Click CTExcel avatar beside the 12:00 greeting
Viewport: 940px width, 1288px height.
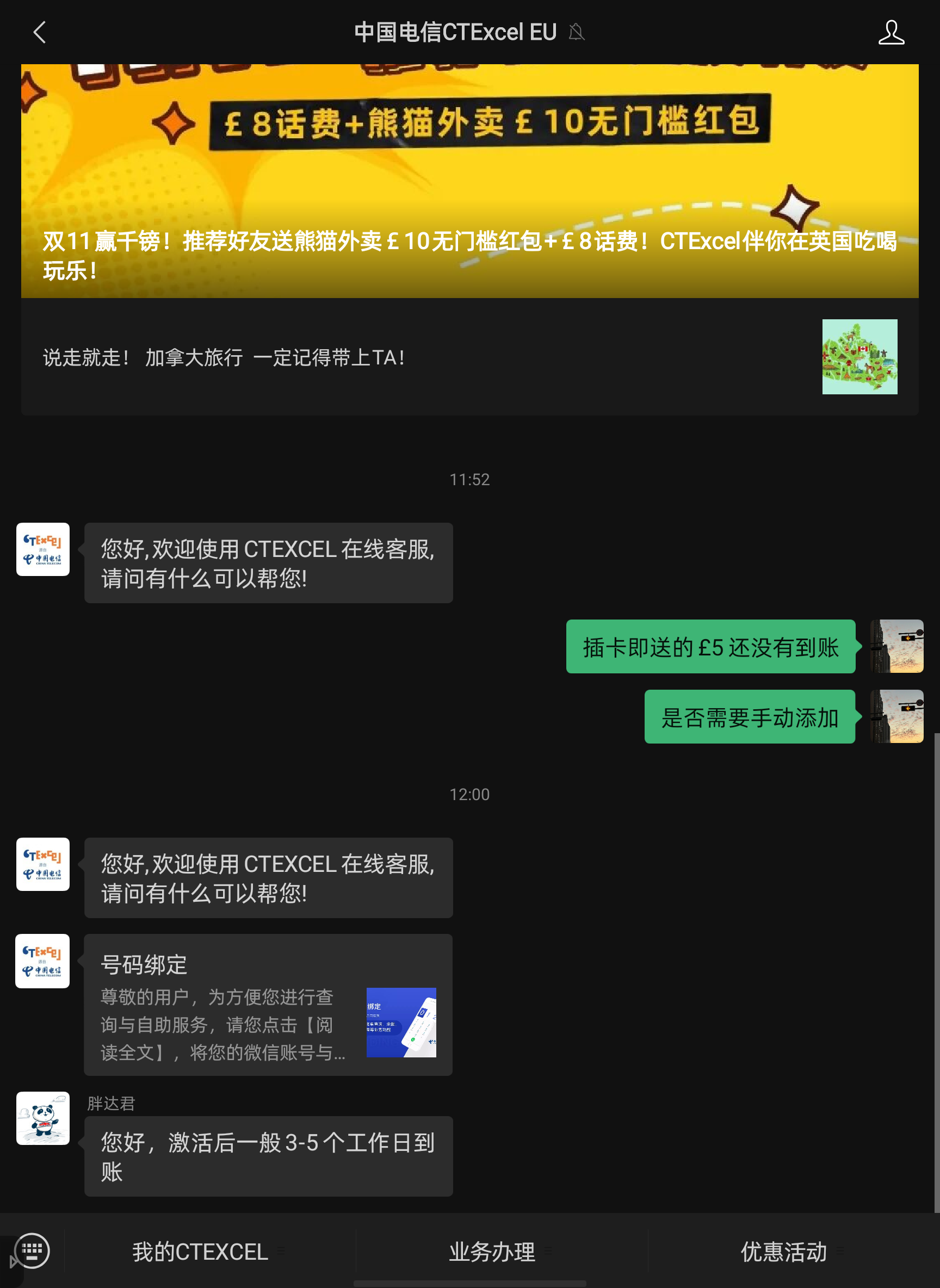pos(42,864)
